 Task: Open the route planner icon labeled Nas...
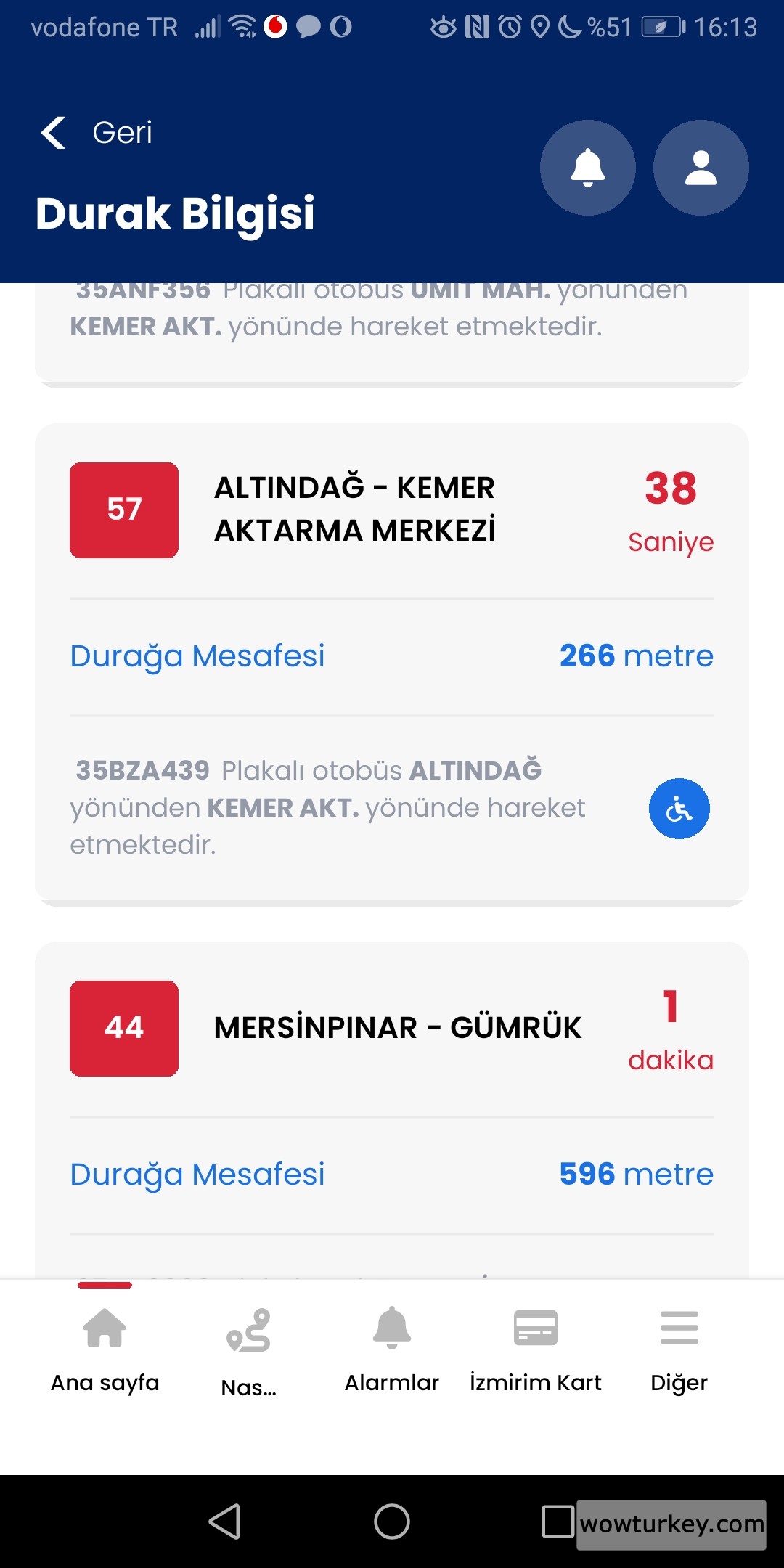248,1328
